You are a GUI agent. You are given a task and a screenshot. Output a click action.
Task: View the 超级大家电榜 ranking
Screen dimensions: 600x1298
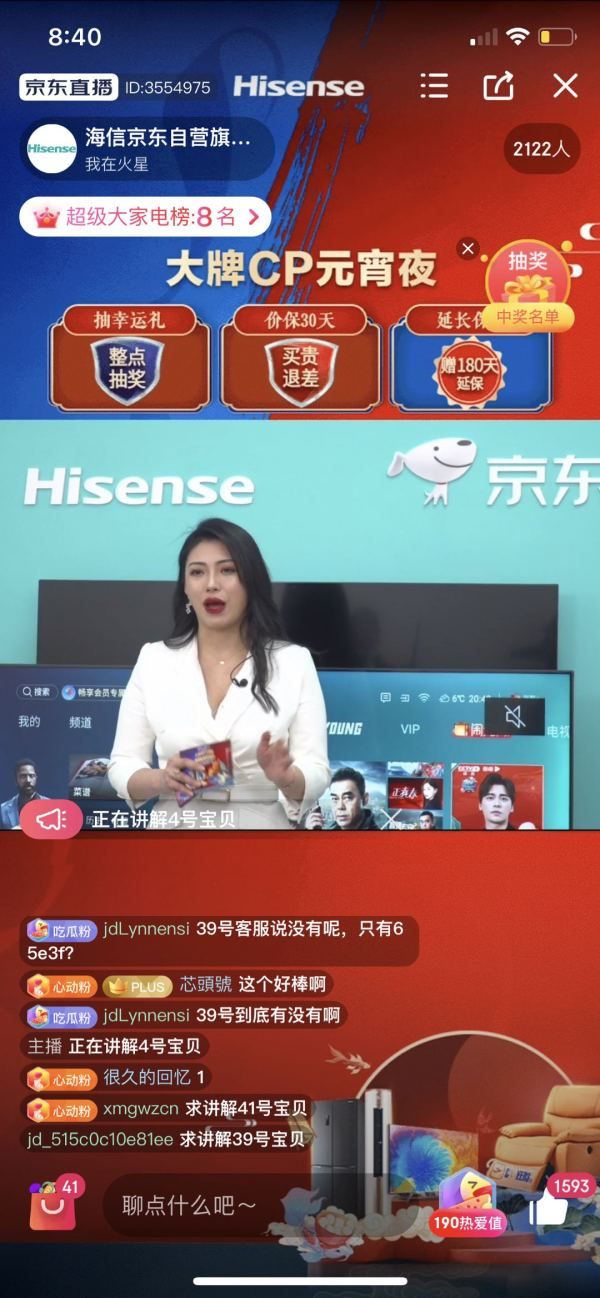[x=145, y=216]
